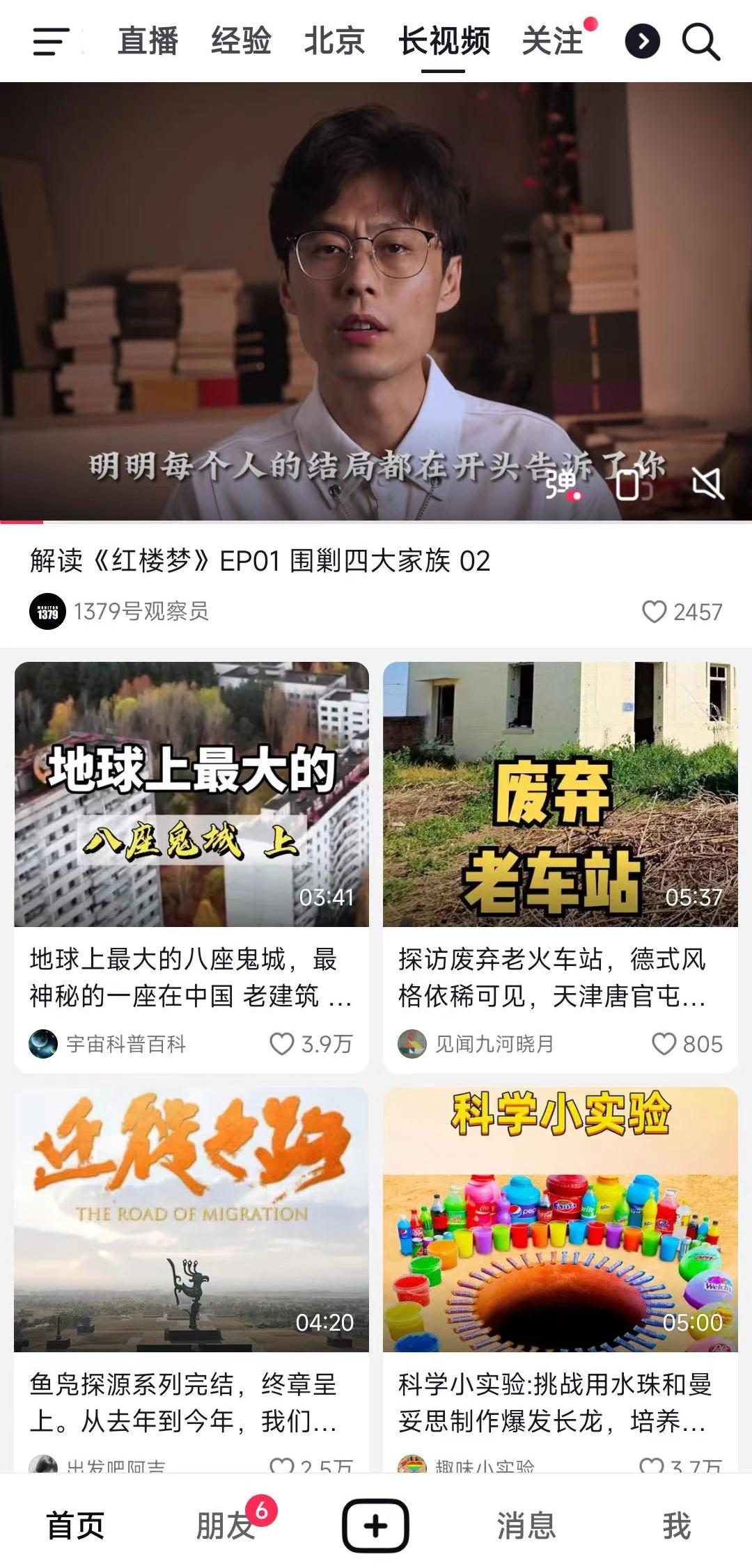Play the 鱼凫探源系列完结 video
Image resolution: width=752 pixels, height=1568 pixels.
pos(191,1219)
